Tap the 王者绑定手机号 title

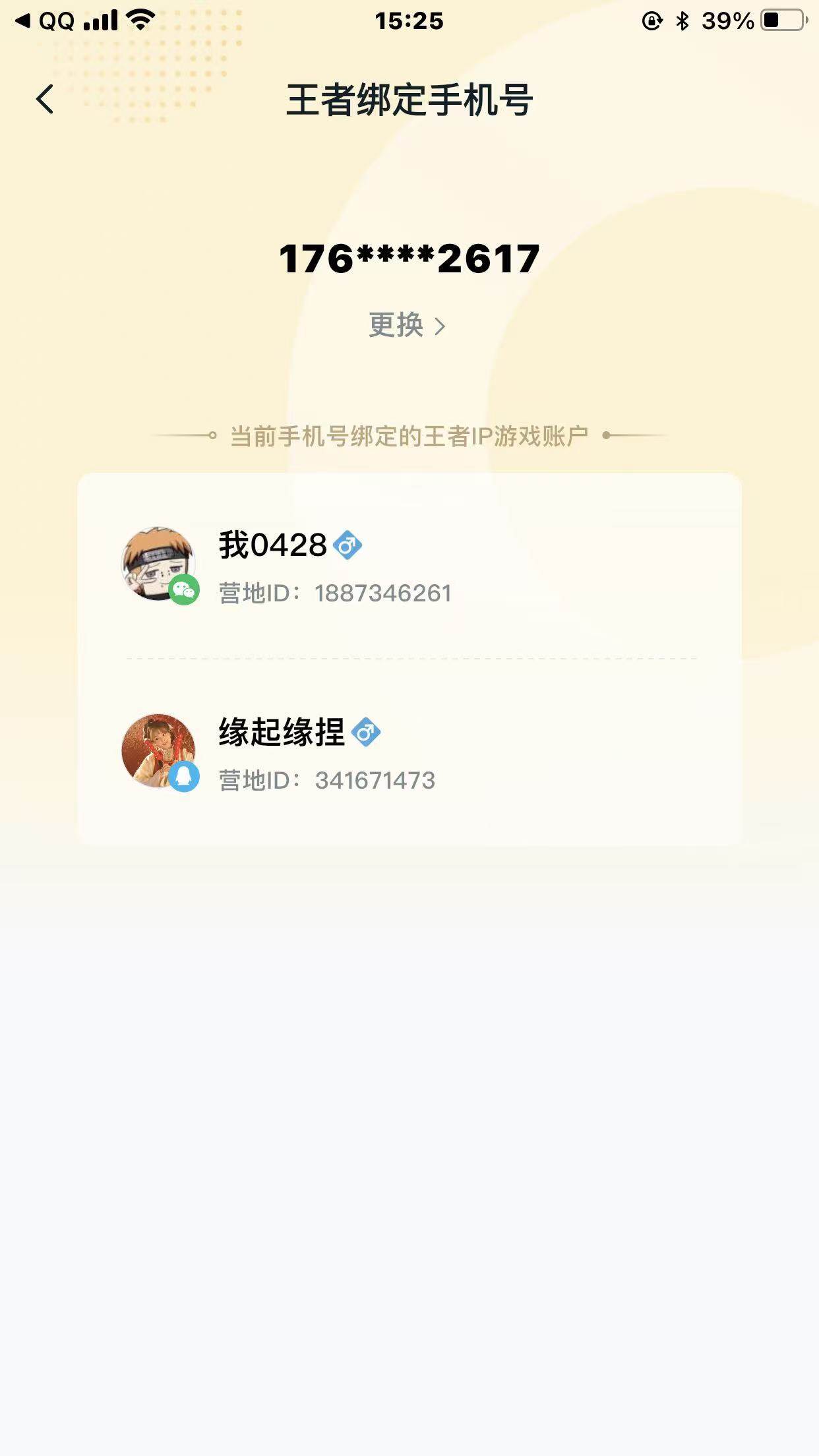(x=409, y=99)
